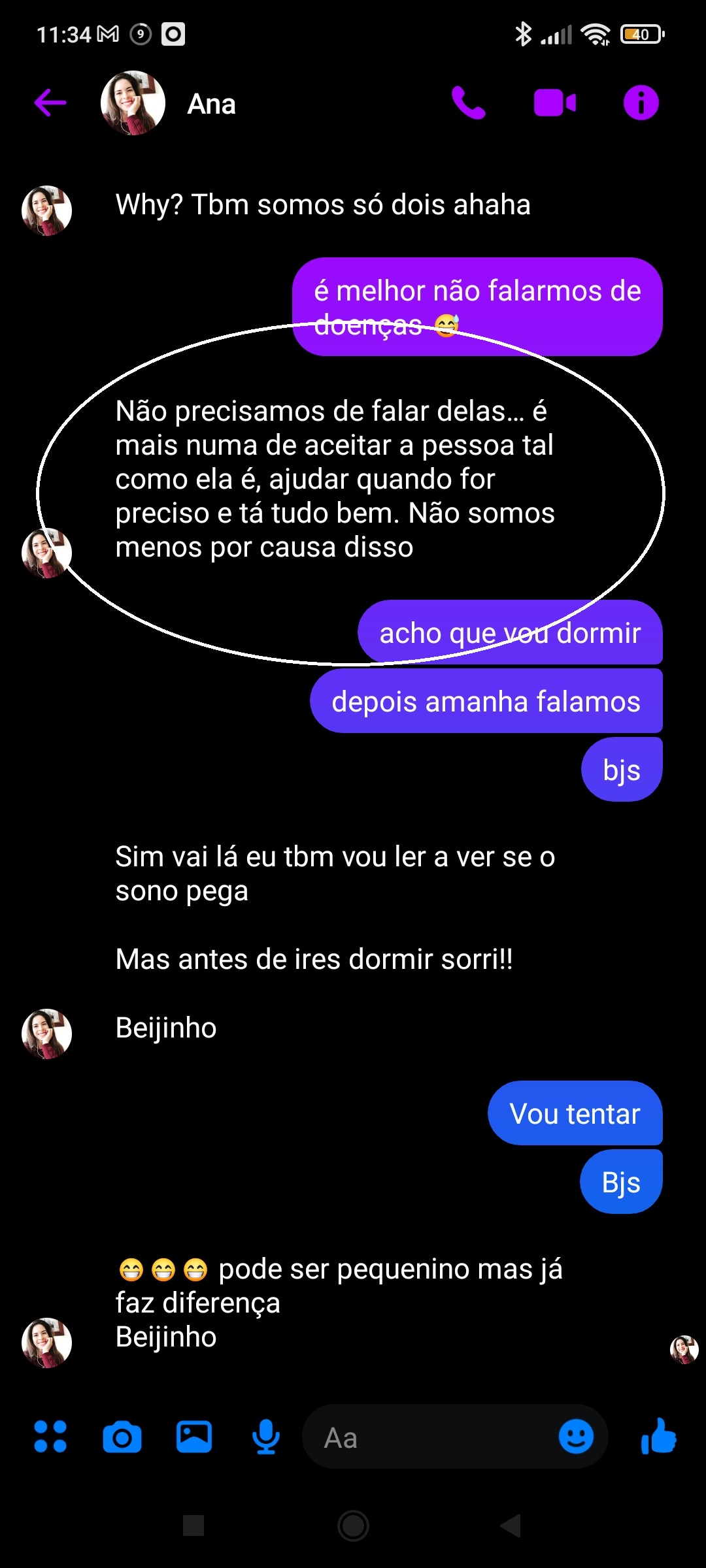Open the photo gallery picker
The image size is (706, 1568).
pos(194,1437)
